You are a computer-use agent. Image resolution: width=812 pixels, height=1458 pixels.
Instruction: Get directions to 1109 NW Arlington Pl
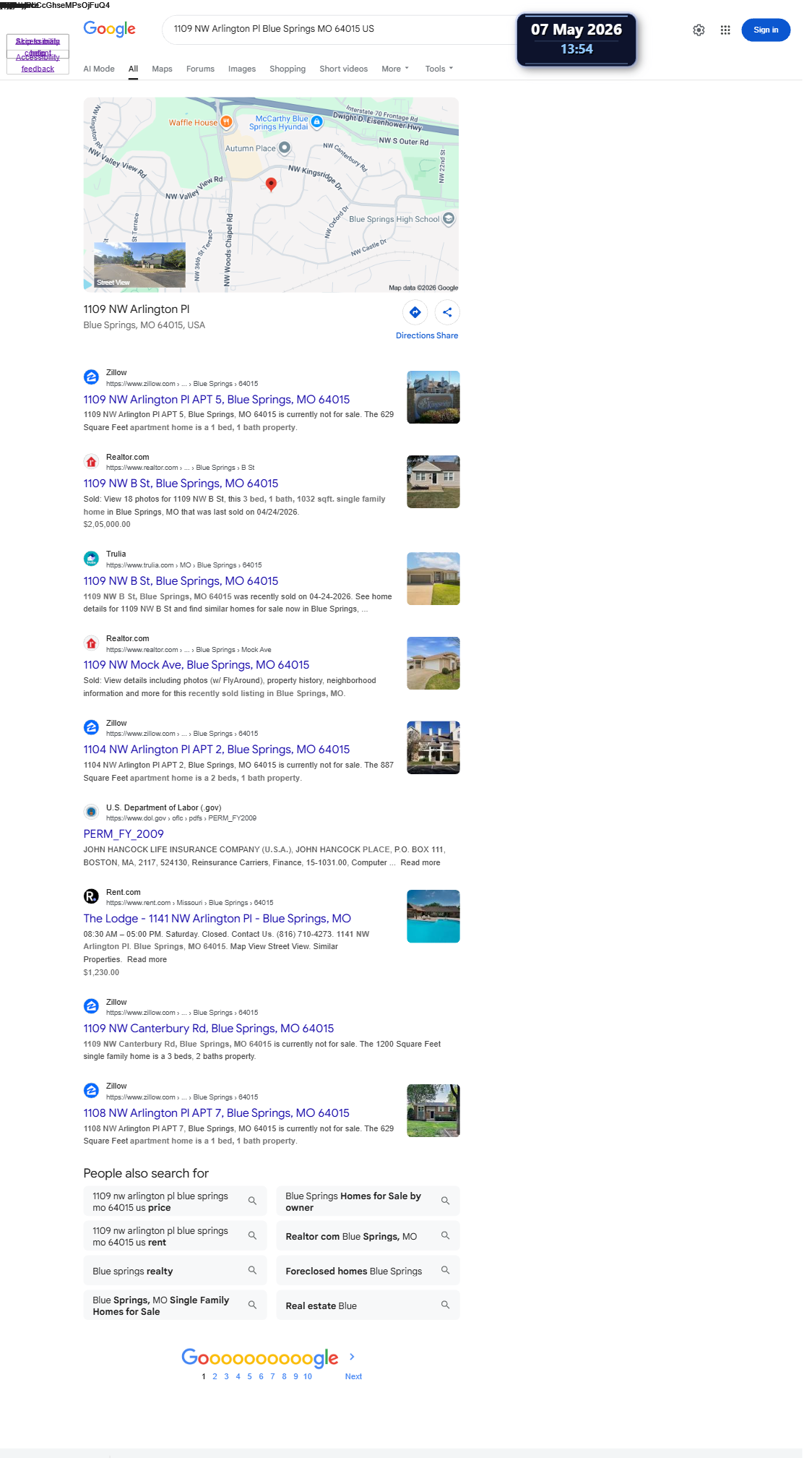pyautogui.click(x=415, y=312)
